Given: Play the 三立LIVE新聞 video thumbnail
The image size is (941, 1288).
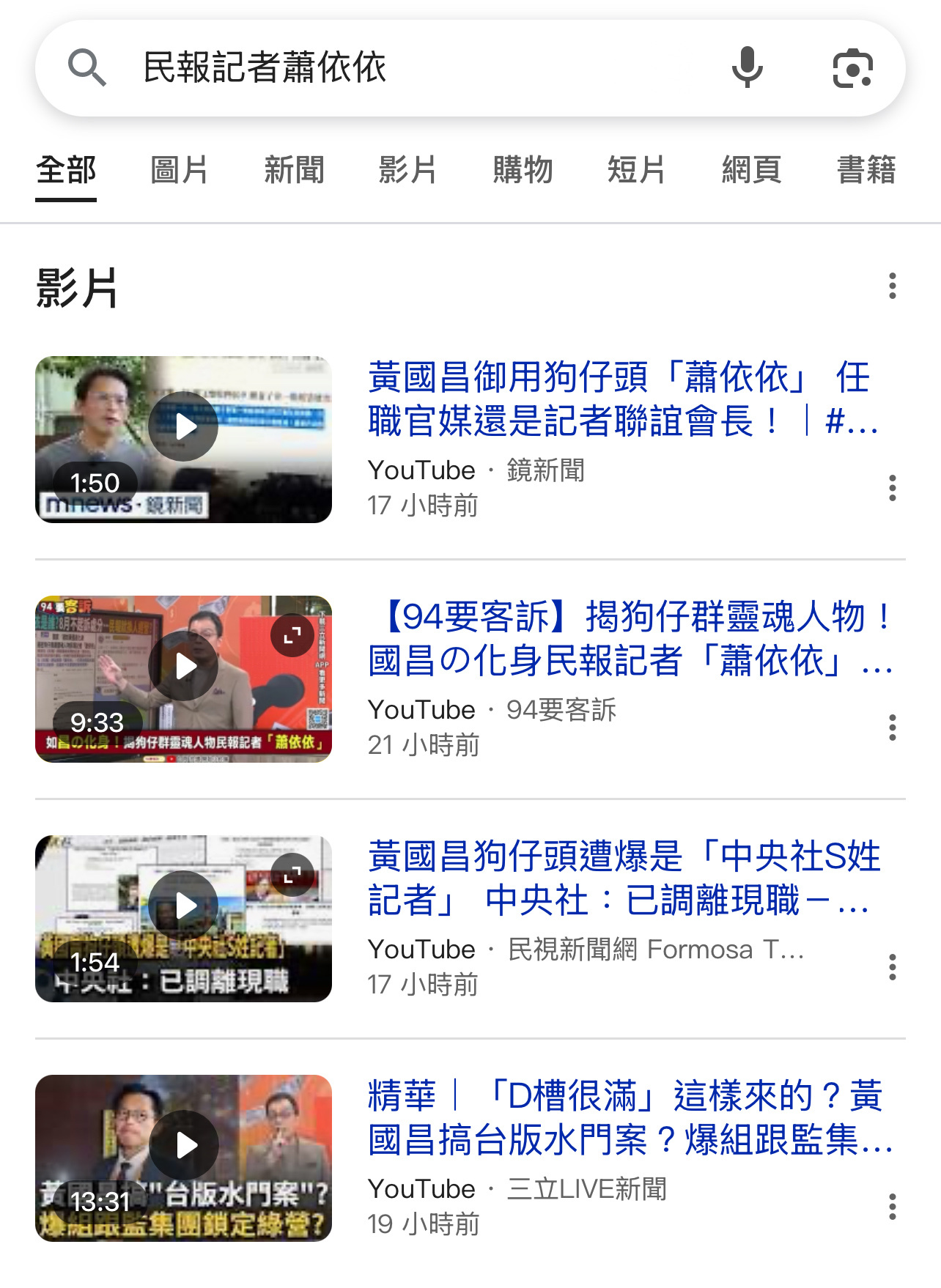Looking at the screenshot, I should click(183, 1145).
